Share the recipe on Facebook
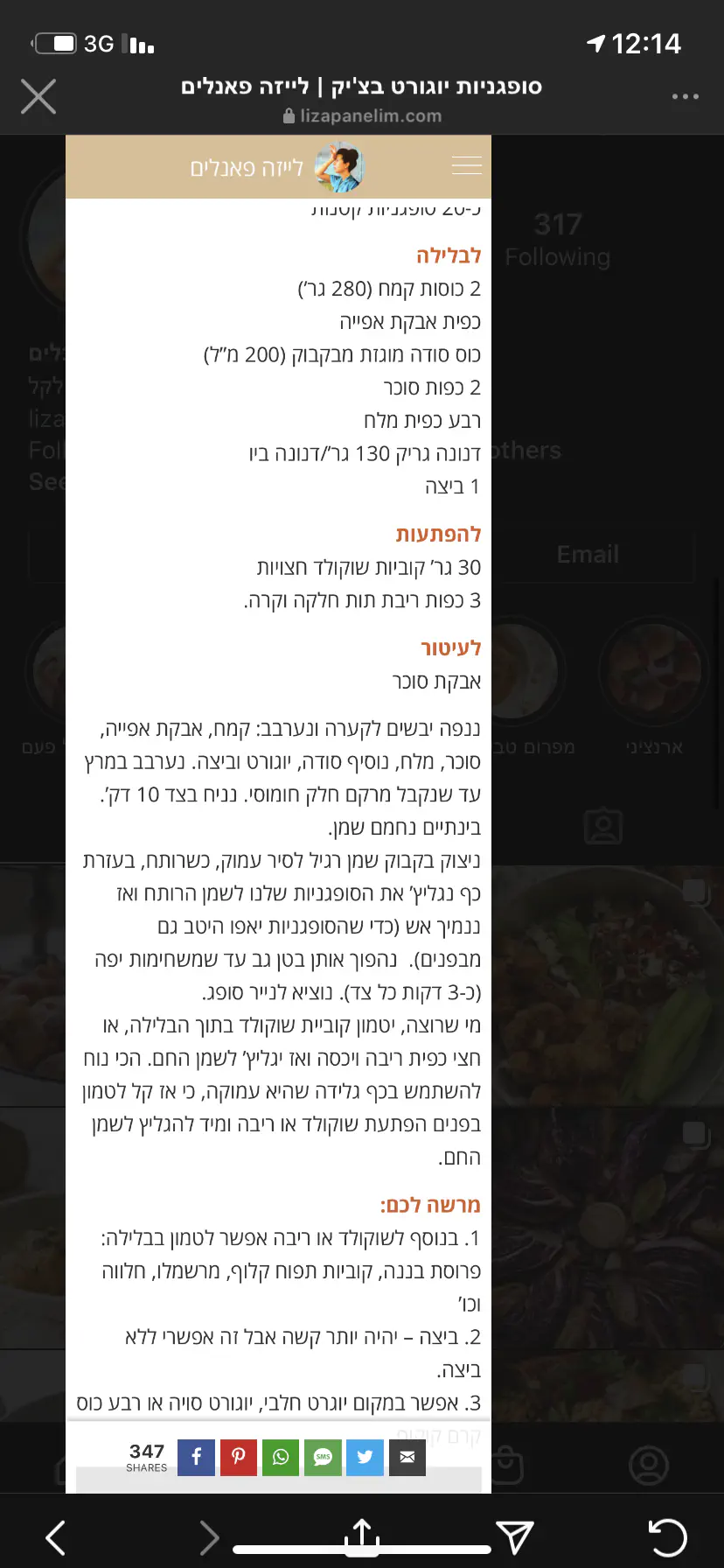The image size is (724, 1568). (x=196, y=1457)
